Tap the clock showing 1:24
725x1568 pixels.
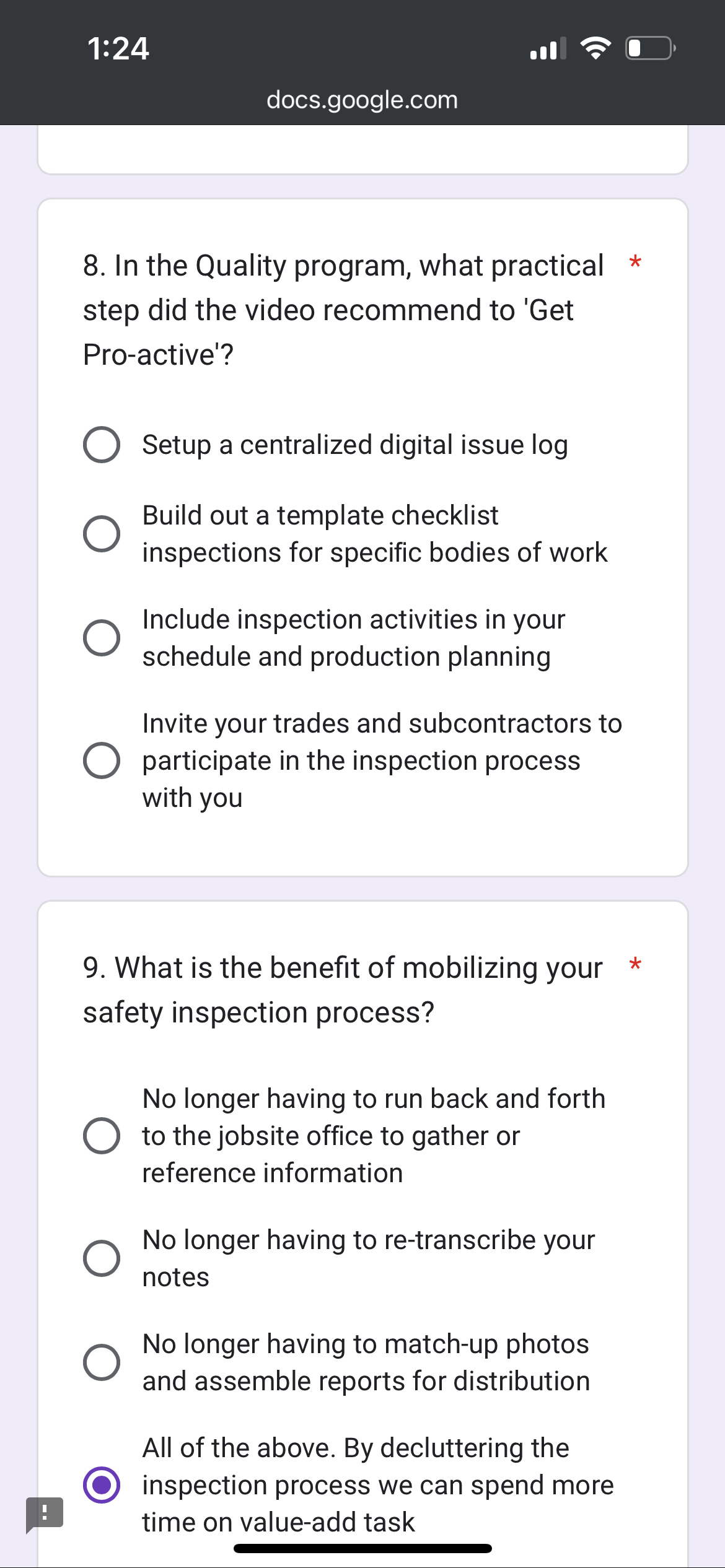[119, 48]
